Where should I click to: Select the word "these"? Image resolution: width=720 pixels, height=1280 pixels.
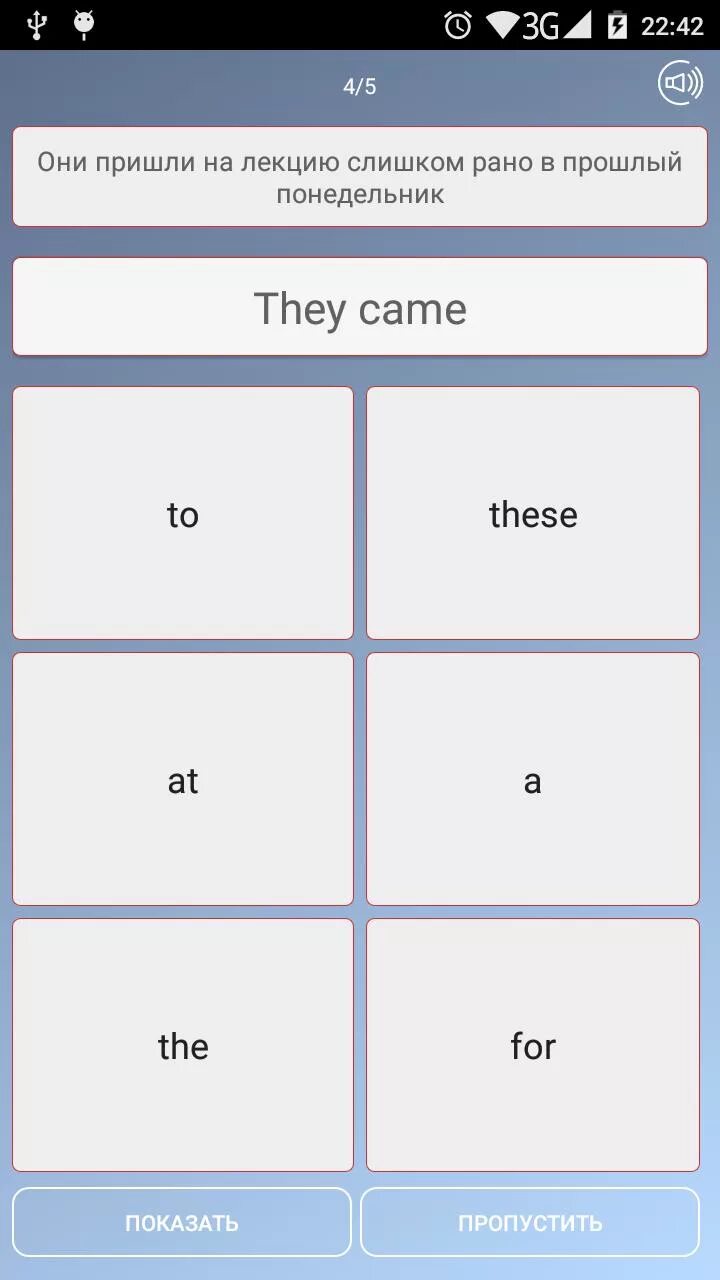pos(533,513)
